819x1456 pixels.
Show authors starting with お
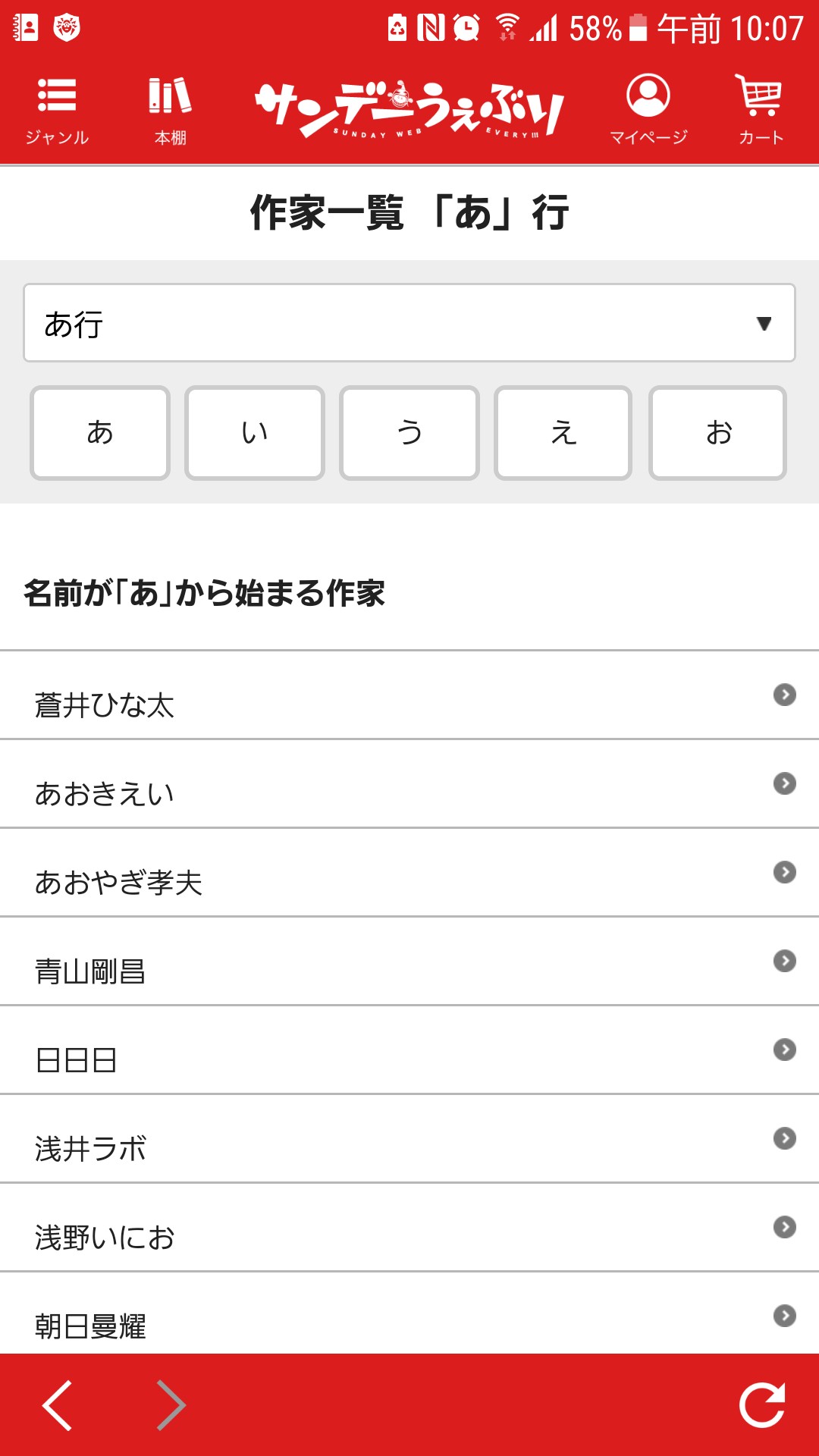(x=718, y=433)
